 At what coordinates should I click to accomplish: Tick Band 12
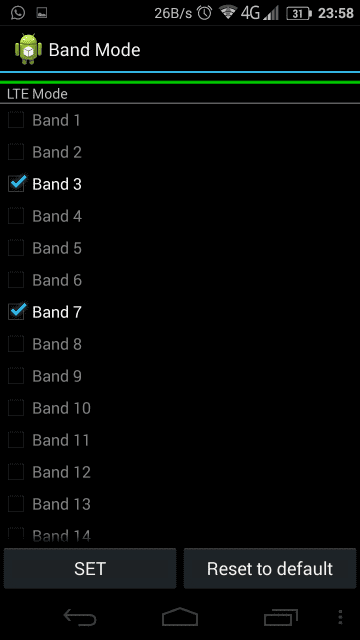point(16,472)
